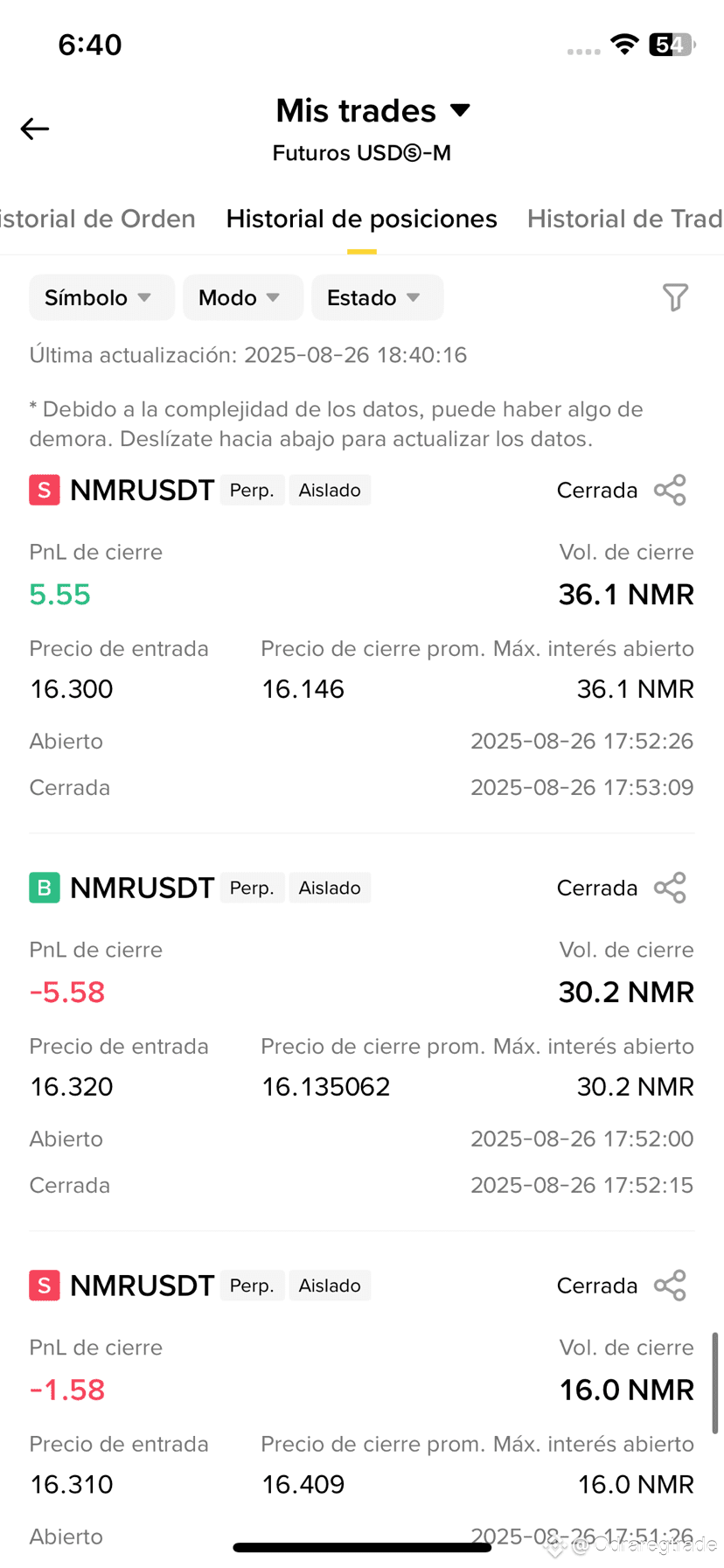724x1568 pixels.
Task: Share the NMRUSDT trade with 5.55 PnL
Action: pos(670,491)
